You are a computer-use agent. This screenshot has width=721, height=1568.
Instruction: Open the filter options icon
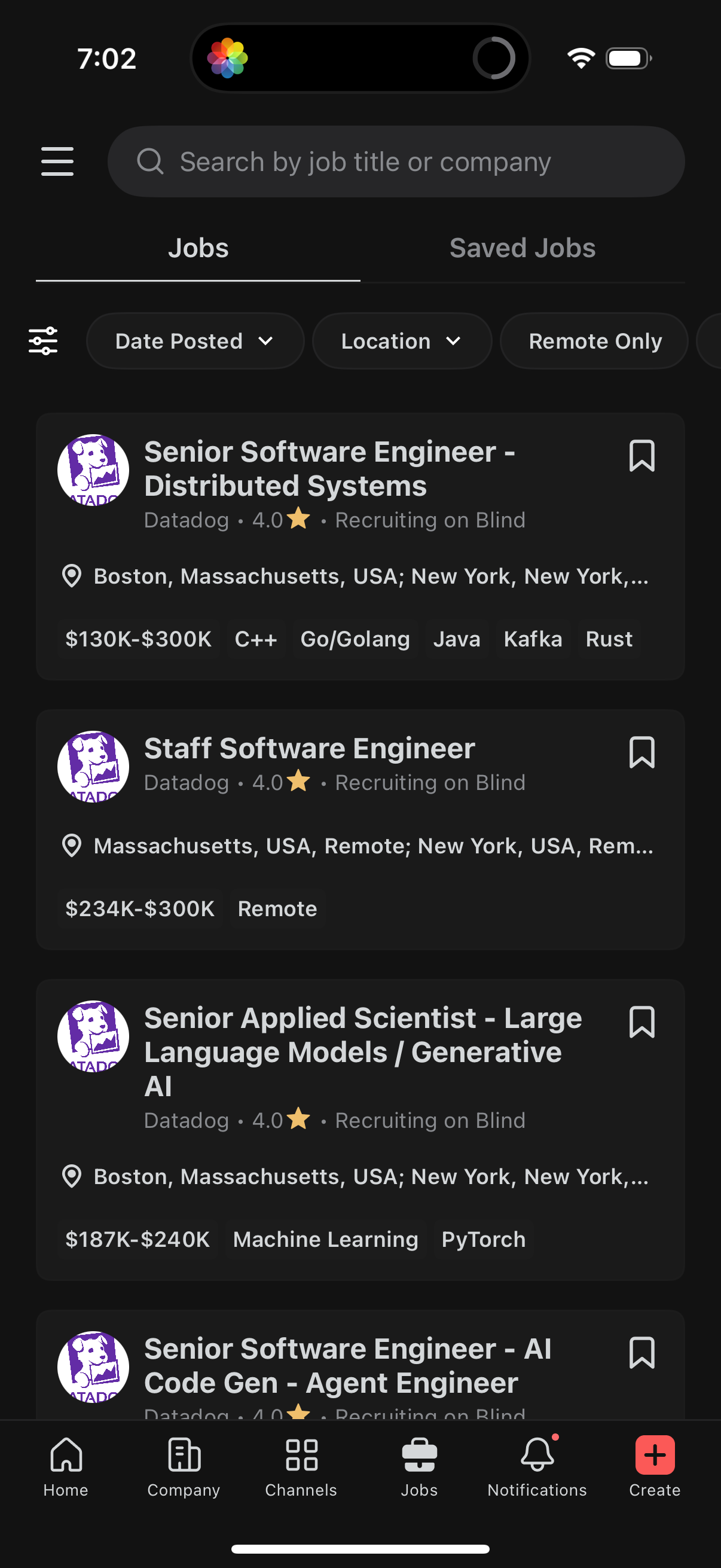point(43,341)
